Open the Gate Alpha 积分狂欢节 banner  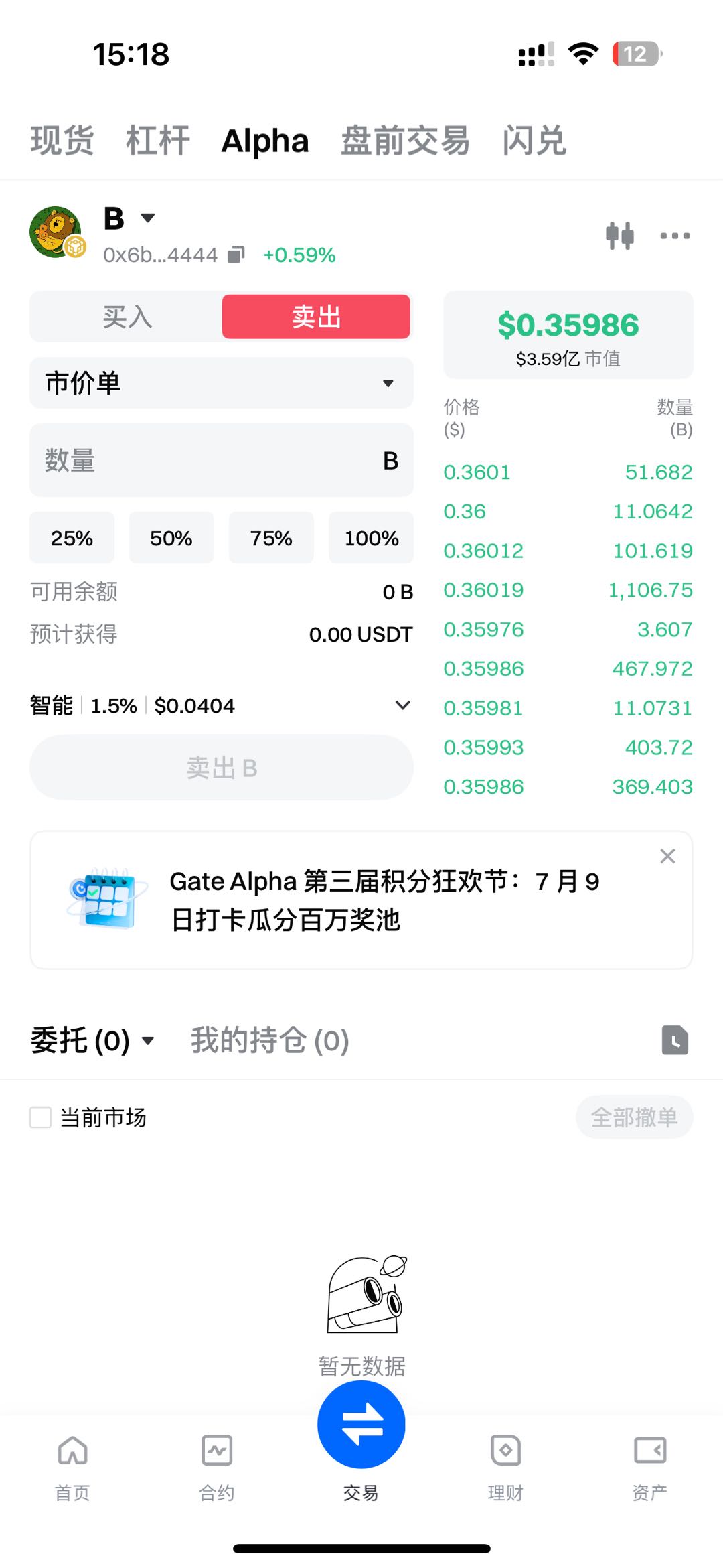tap(361, 900)
